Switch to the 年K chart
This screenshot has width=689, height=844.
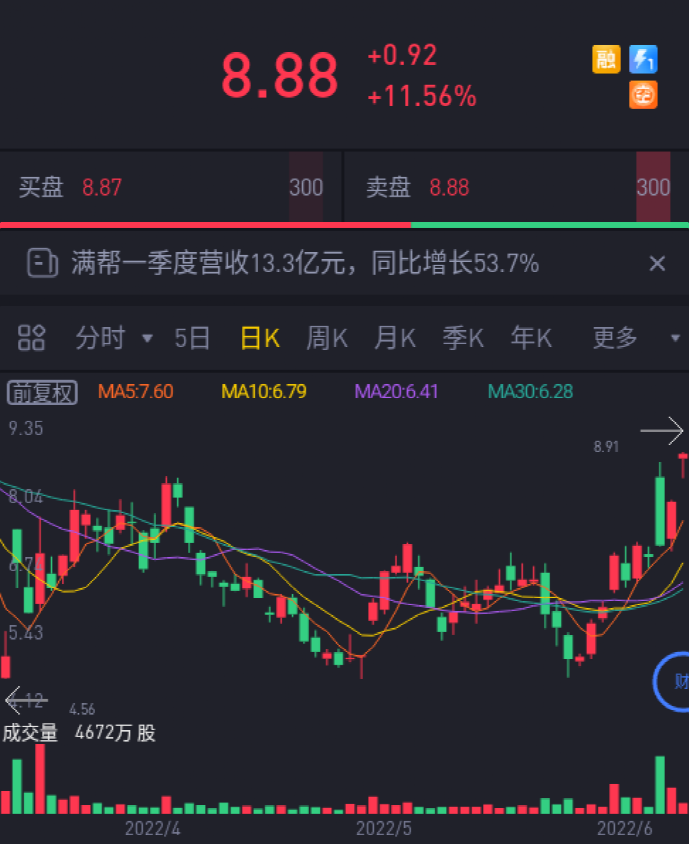point(531,338)
